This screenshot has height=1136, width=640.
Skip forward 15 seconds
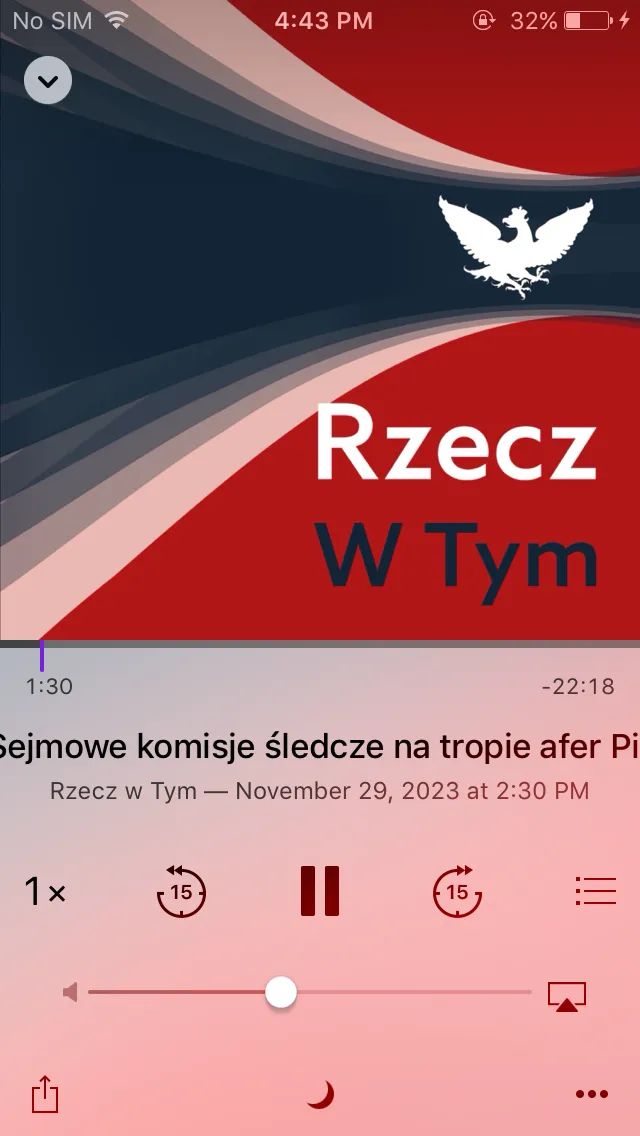pyautogui.click(x=457, y=891)
